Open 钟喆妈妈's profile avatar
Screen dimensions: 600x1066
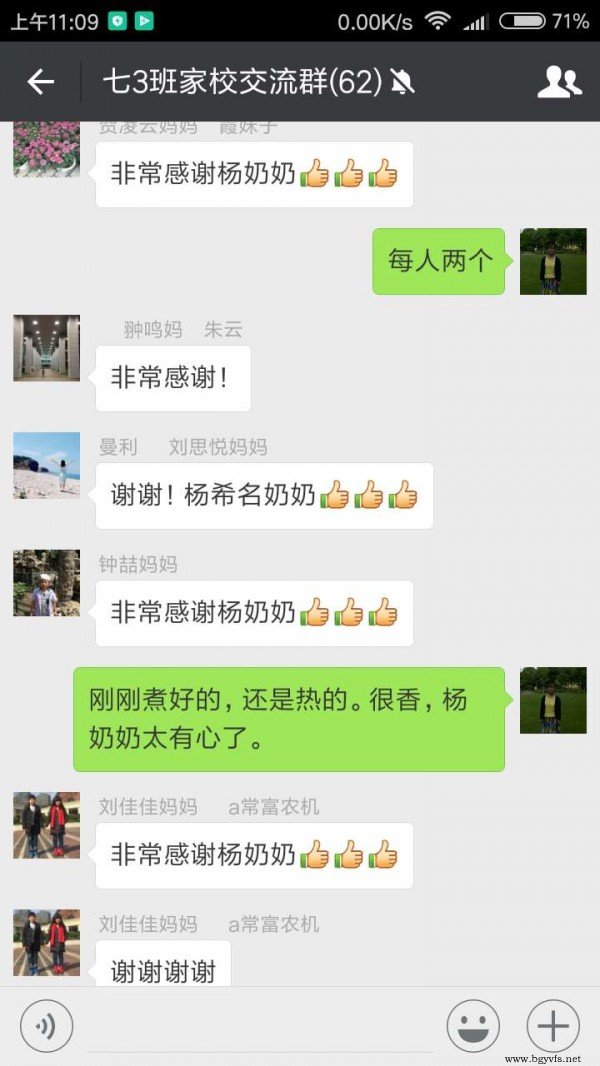coord(46,582)
